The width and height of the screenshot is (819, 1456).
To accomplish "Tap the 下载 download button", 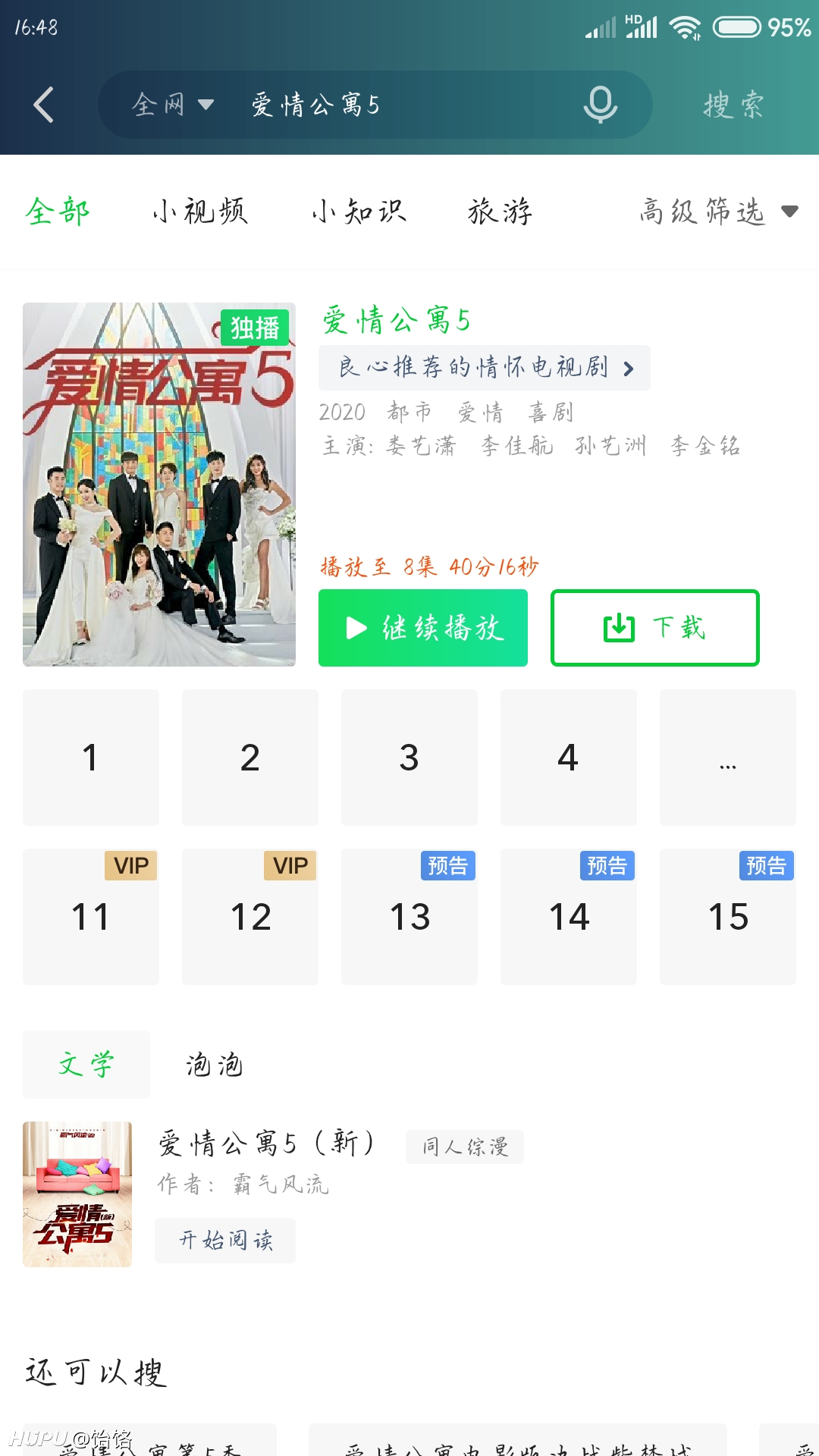I will pos(655,628).
